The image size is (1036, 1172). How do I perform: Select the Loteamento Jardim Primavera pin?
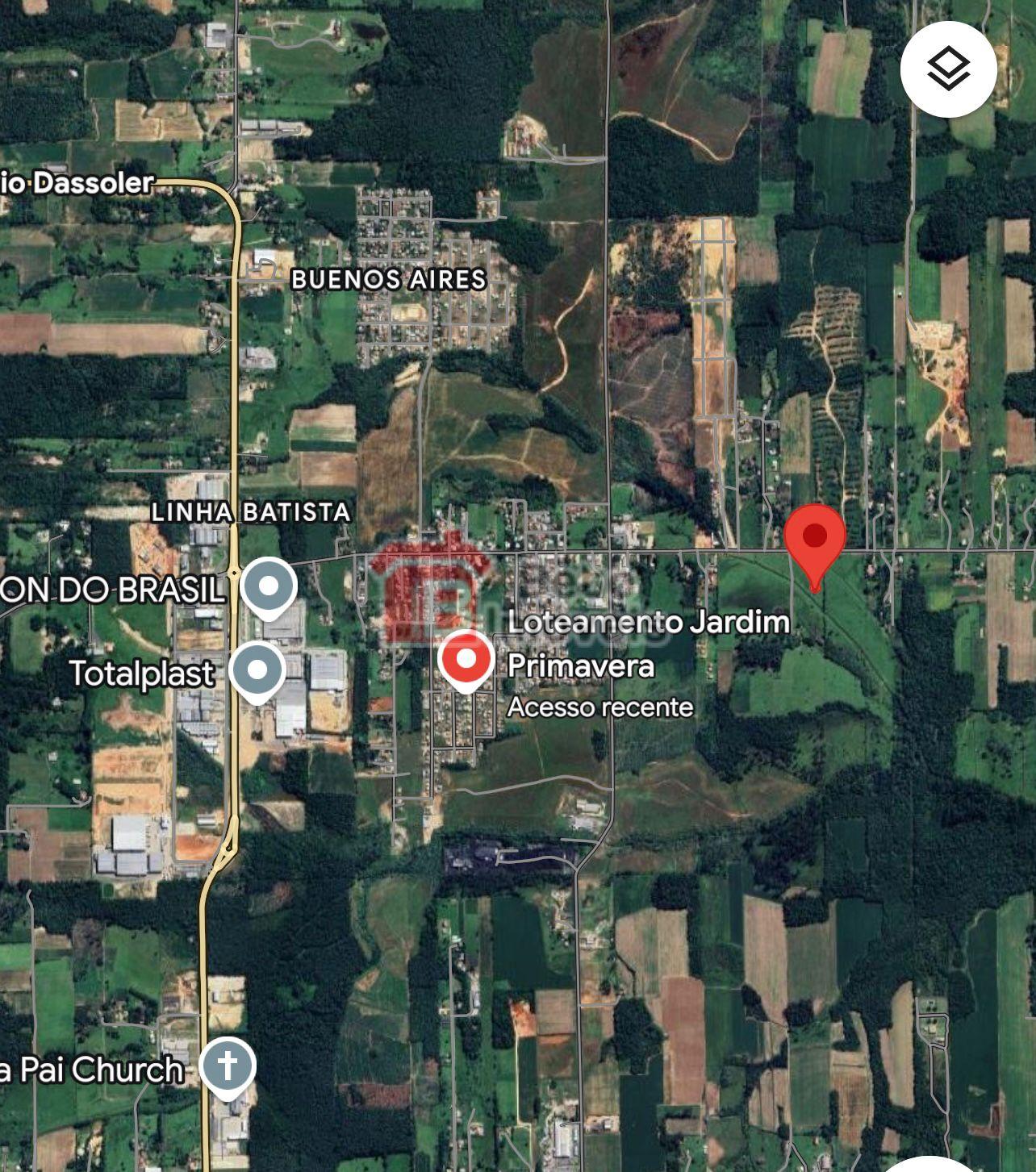[x=466, y=660]
